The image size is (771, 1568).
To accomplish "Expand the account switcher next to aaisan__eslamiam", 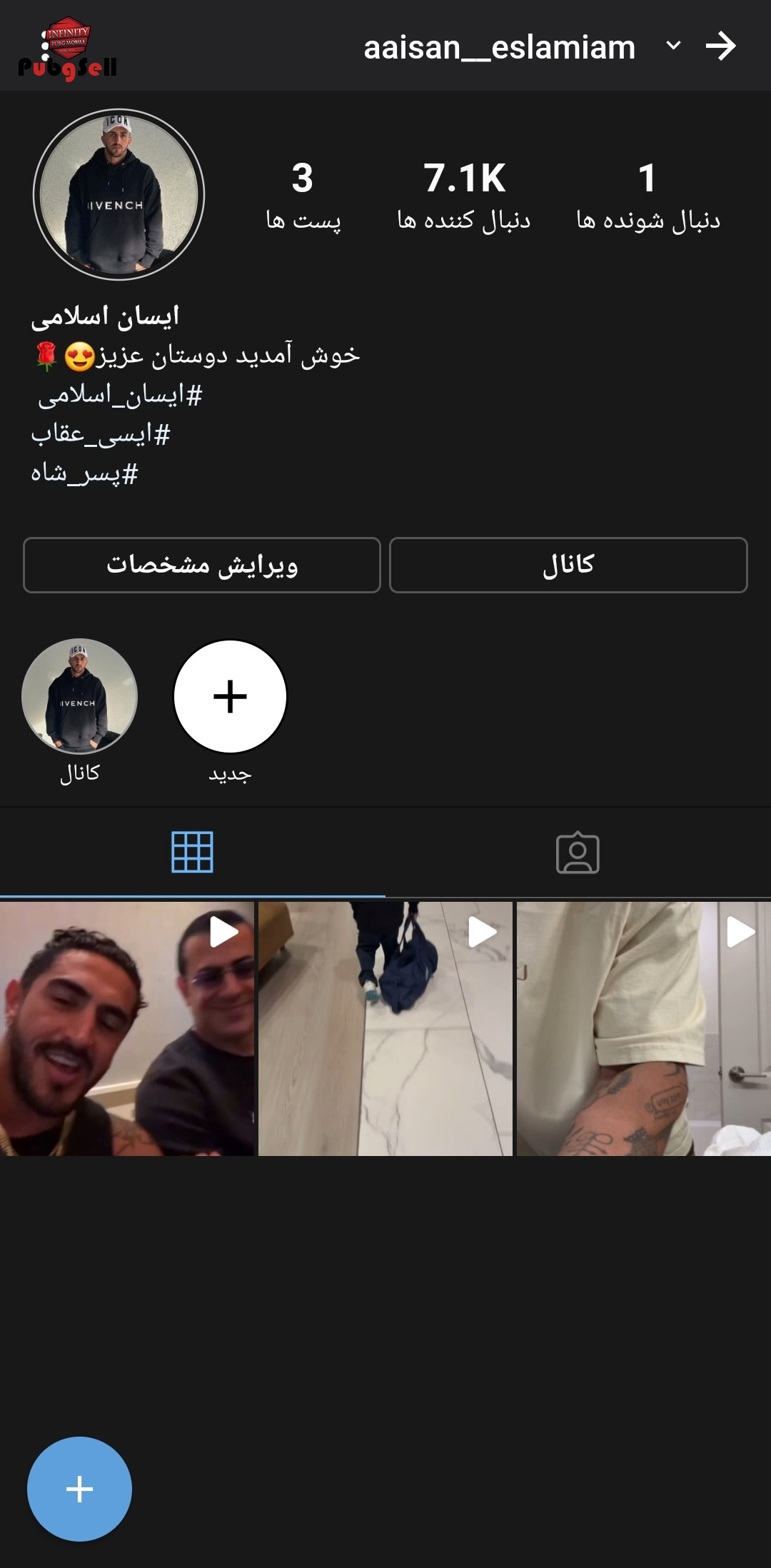I will pos(673,46).
